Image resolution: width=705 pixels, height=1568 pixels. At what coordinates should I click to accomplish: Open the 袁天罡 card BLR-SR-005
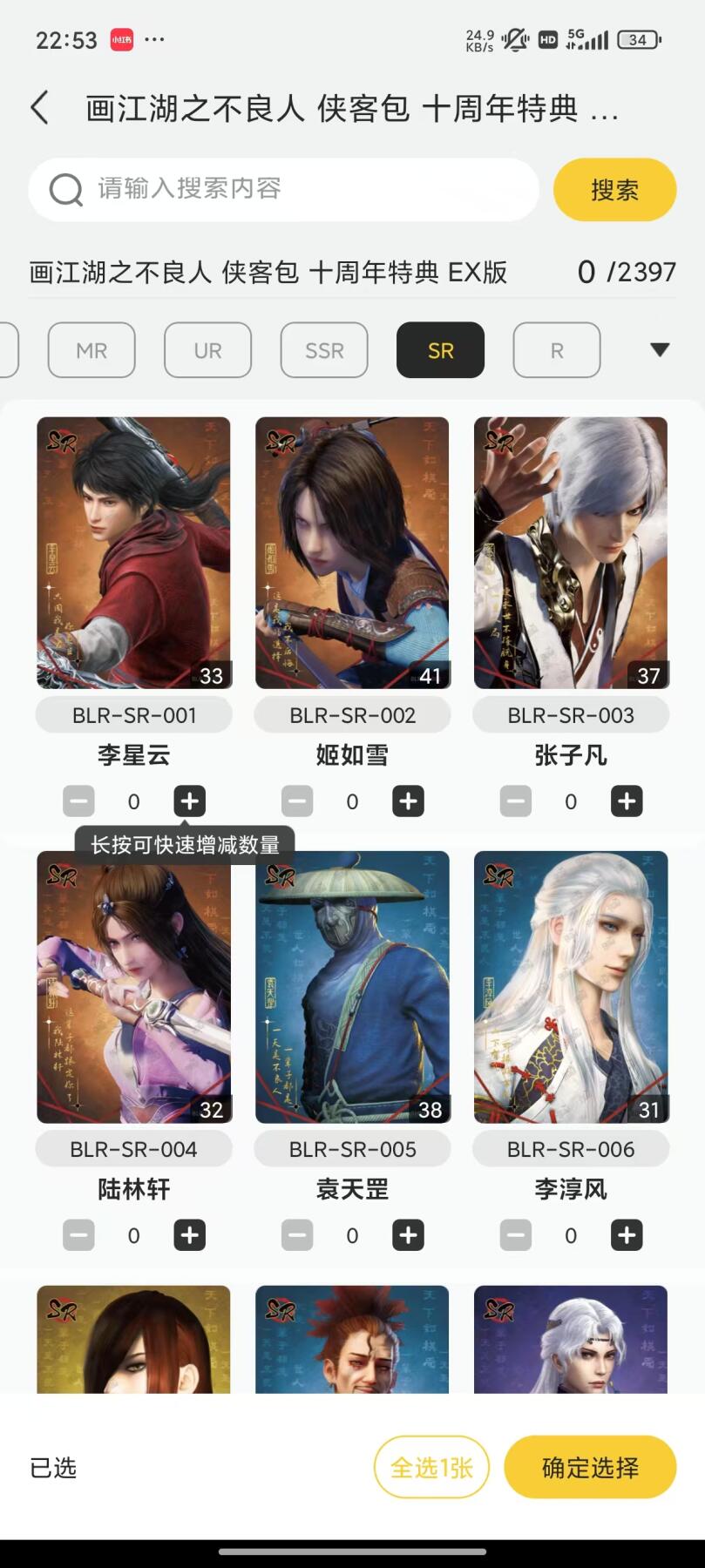pos(352,987)
